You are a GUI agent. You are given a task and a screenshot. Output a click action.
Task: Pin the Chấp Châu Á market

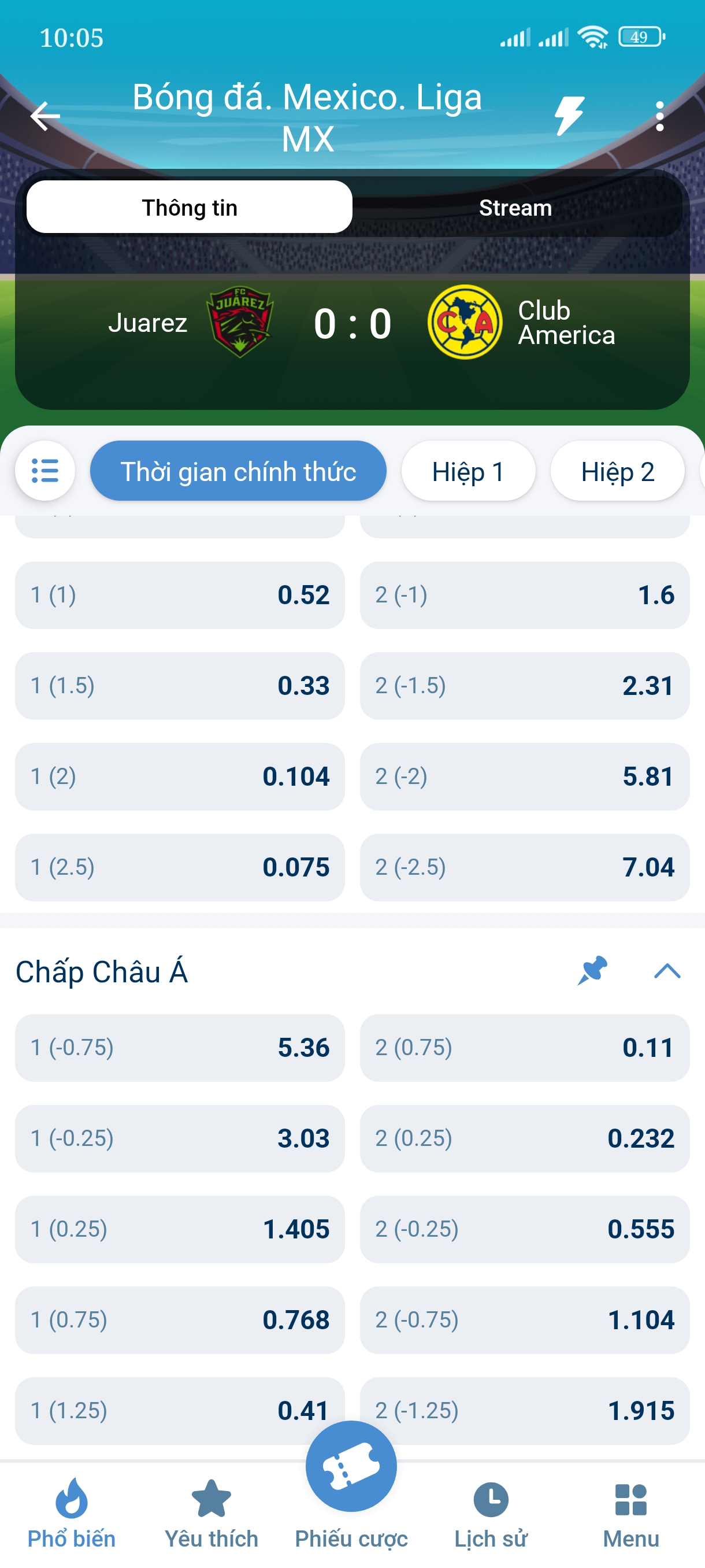[x=592, y=970]
